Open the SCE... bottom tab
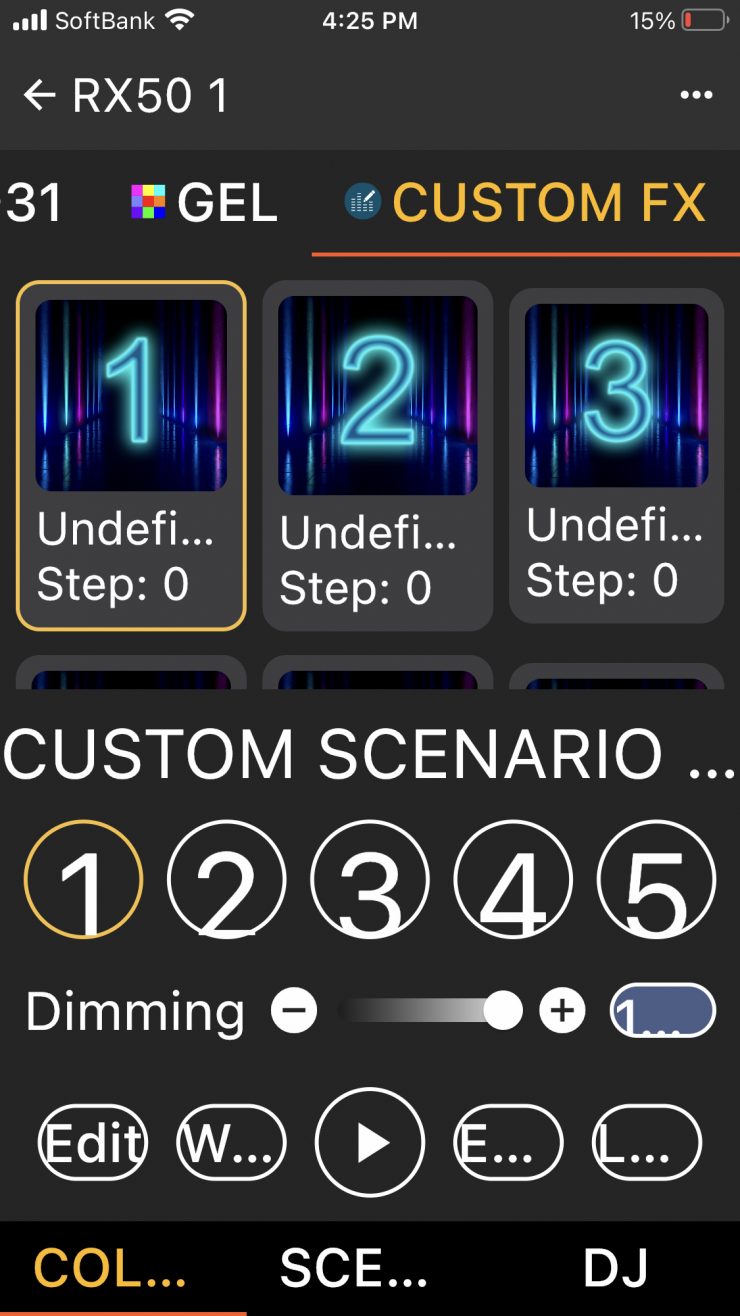The image size is (740, 1316). 353,1268
